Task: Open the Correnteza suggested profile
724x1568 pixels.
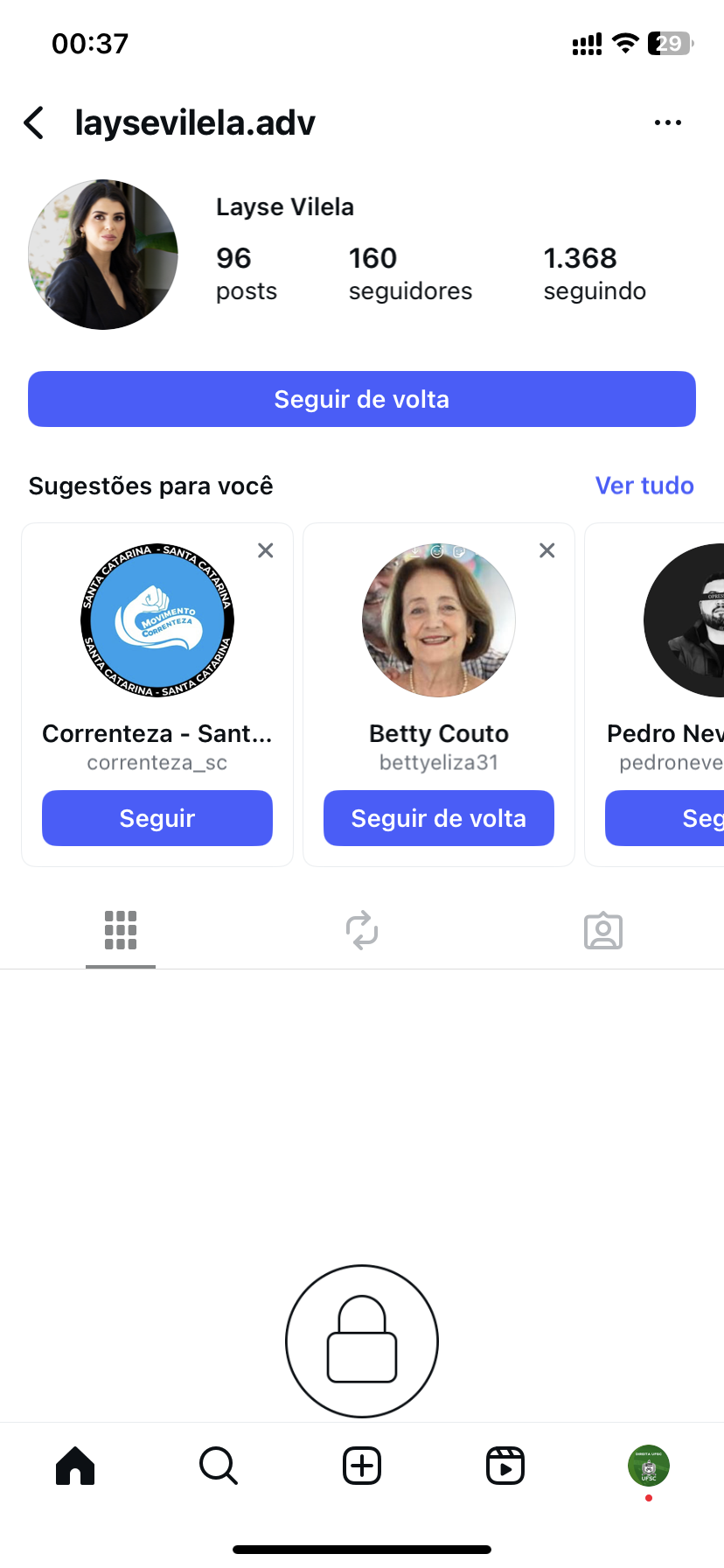Action: pyautogui.click(x=157, y=620)
